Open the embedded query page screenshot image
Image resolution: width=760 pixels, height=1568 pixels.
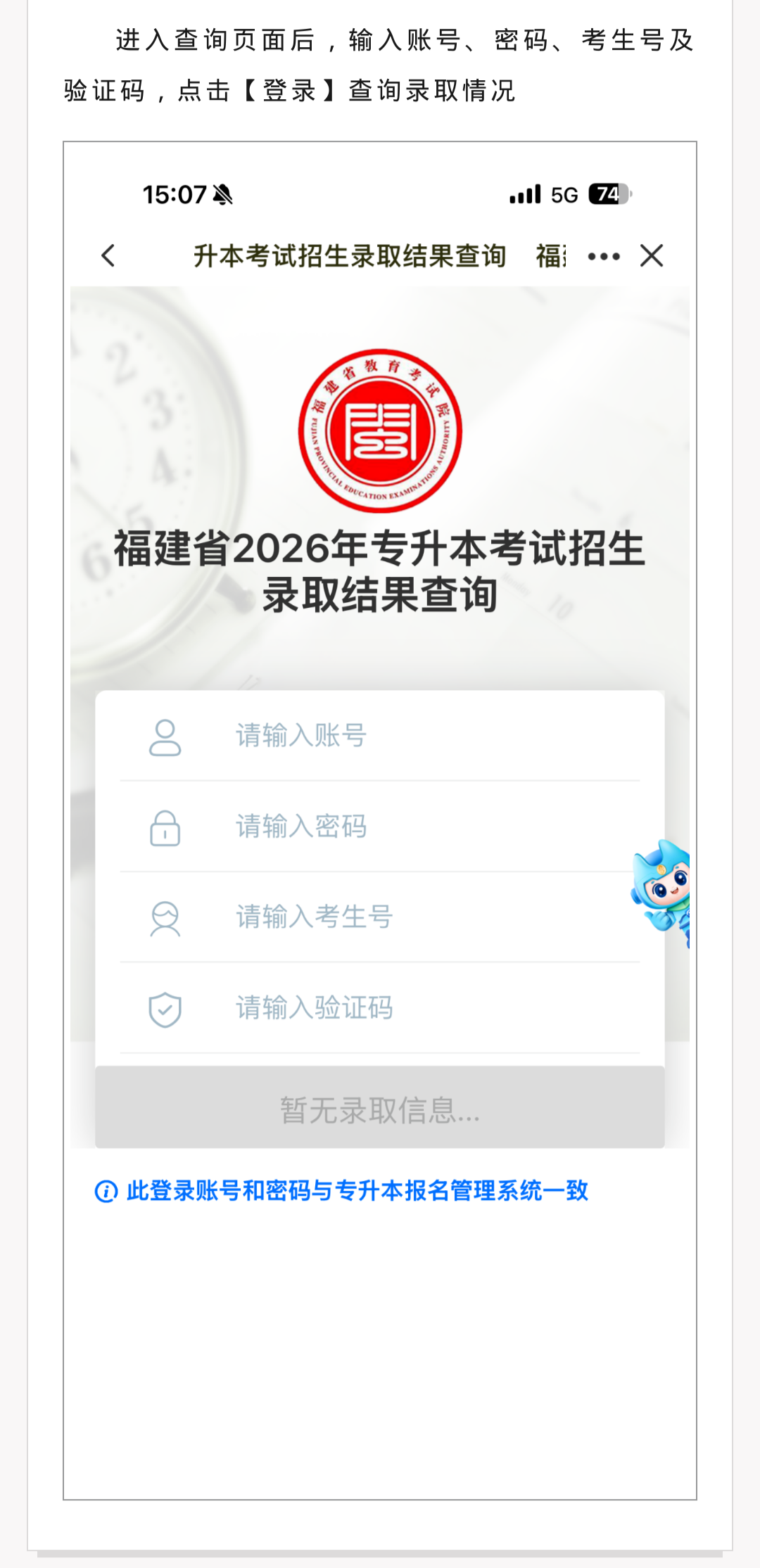[x=380, y=820]
